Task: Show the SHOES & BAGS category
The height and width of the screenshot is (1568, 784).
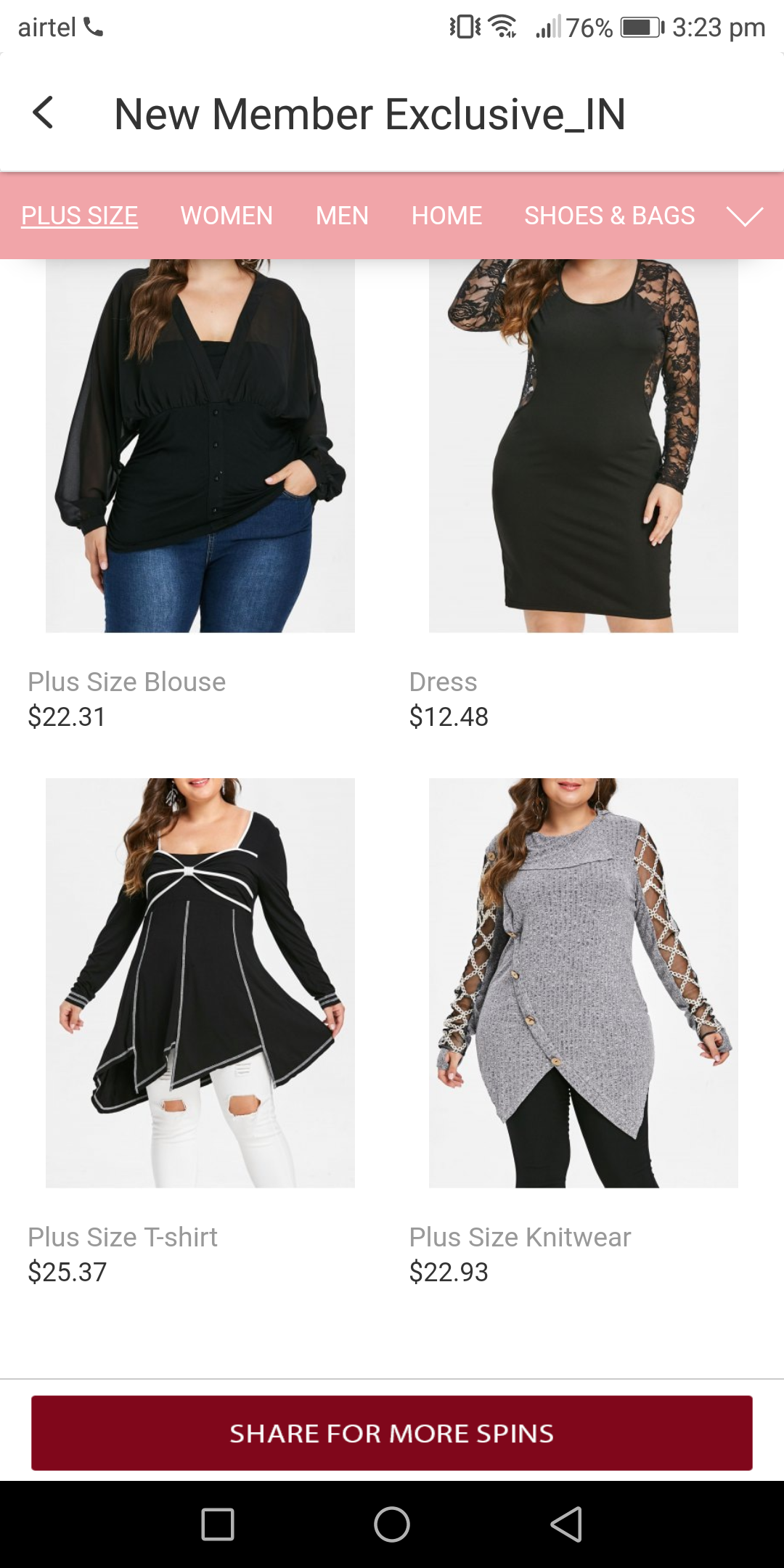Action: click(x=610, y=216)
